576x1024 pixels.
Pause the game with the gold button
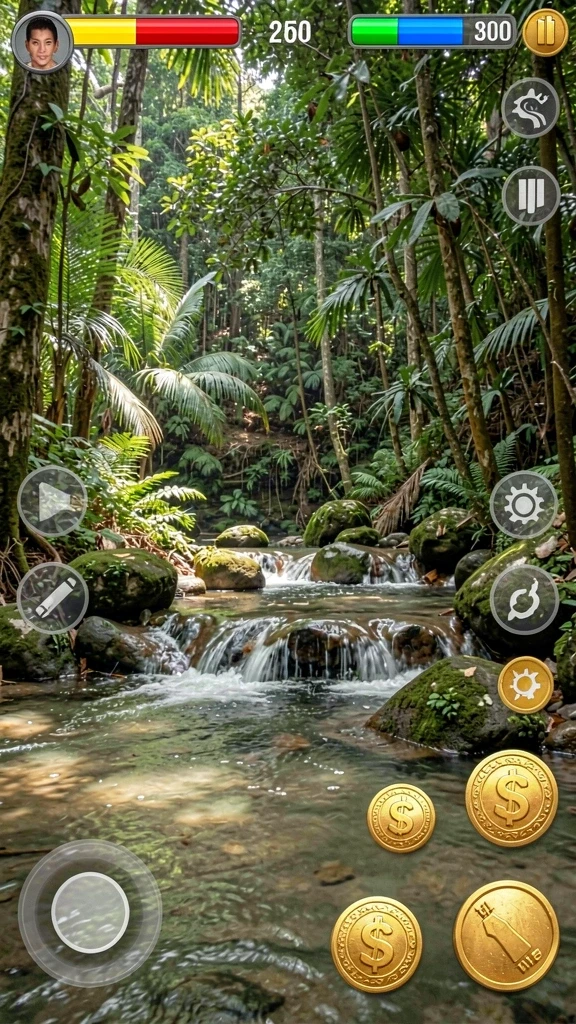pos(545,32)
